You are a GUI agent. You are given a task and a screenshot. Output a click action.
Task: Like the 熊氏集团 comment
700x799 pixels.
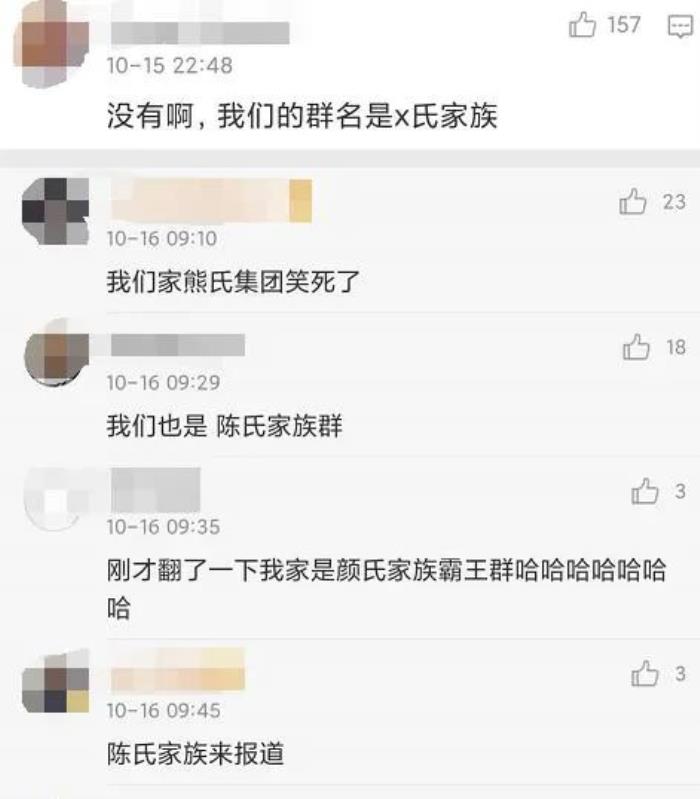(x=634, y=203)
